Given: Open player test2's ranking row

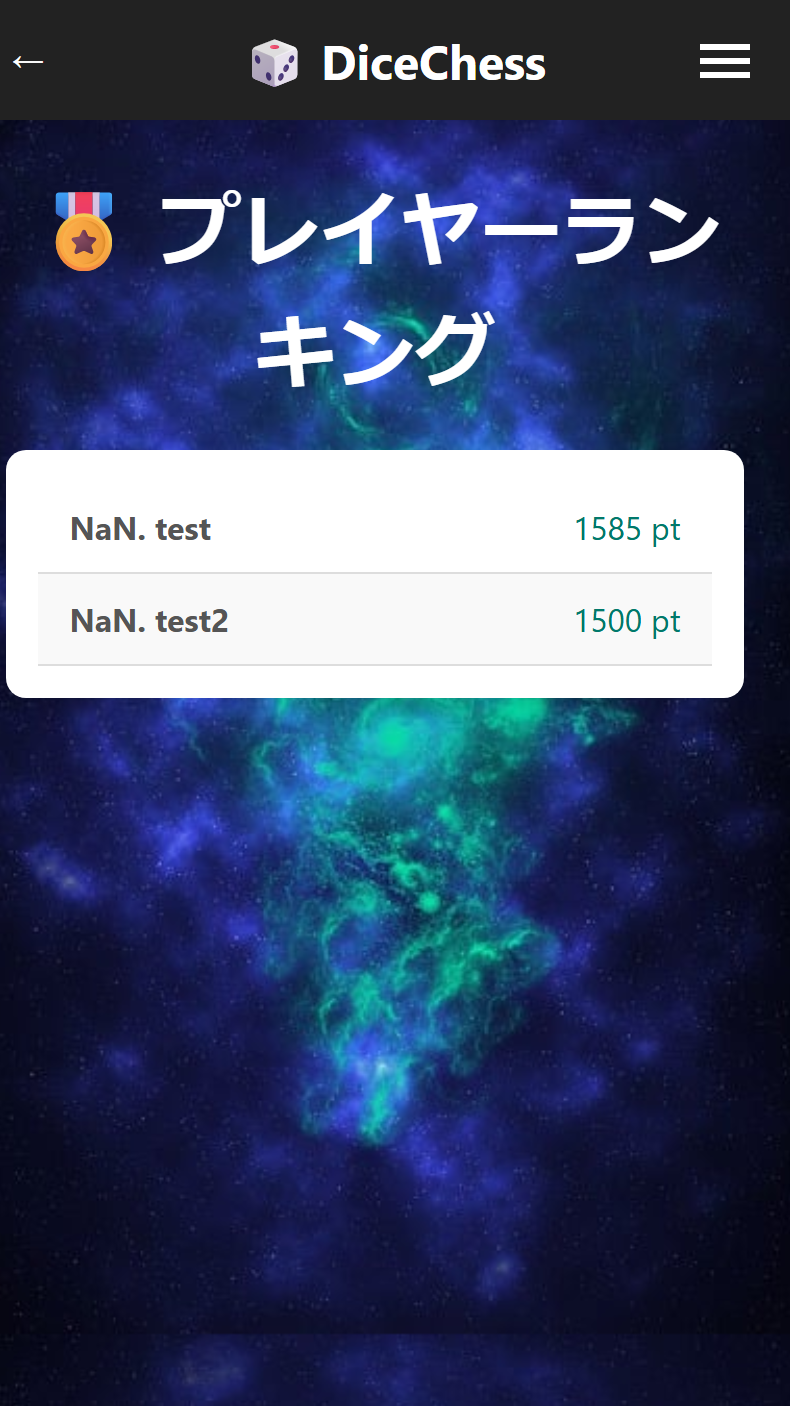Looking at the screenshot, I should click(x=374, y=621).
